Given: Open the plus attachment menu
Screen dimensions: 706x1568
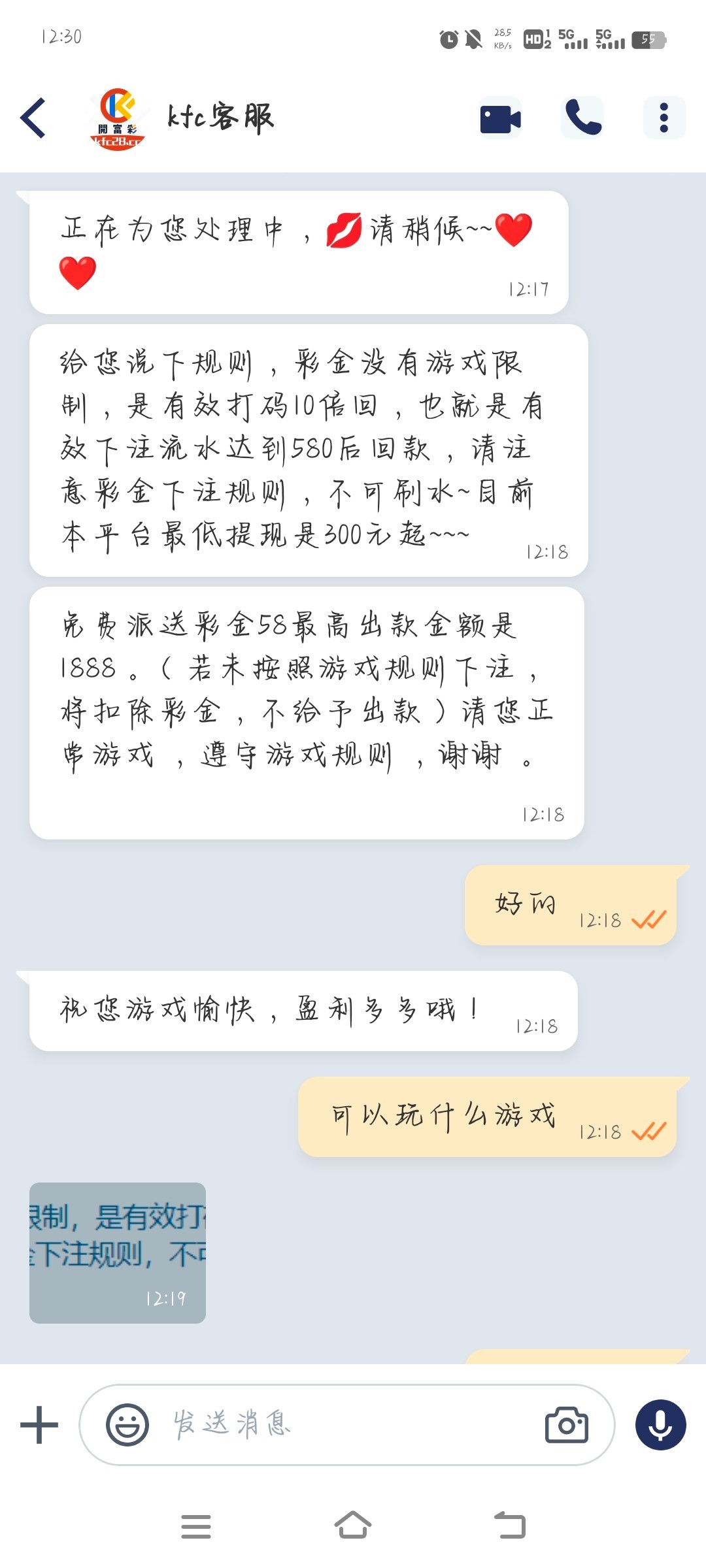Looking at the screenshot, I should tap(39, 1424).
